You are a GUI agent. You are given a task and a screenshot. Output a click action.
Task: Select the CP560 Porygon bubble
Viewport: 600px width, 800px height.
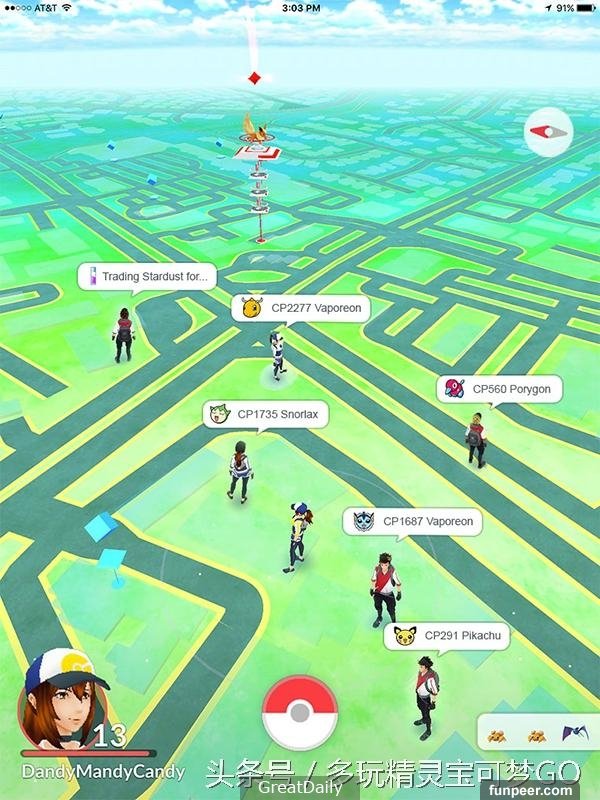[499, 389]
